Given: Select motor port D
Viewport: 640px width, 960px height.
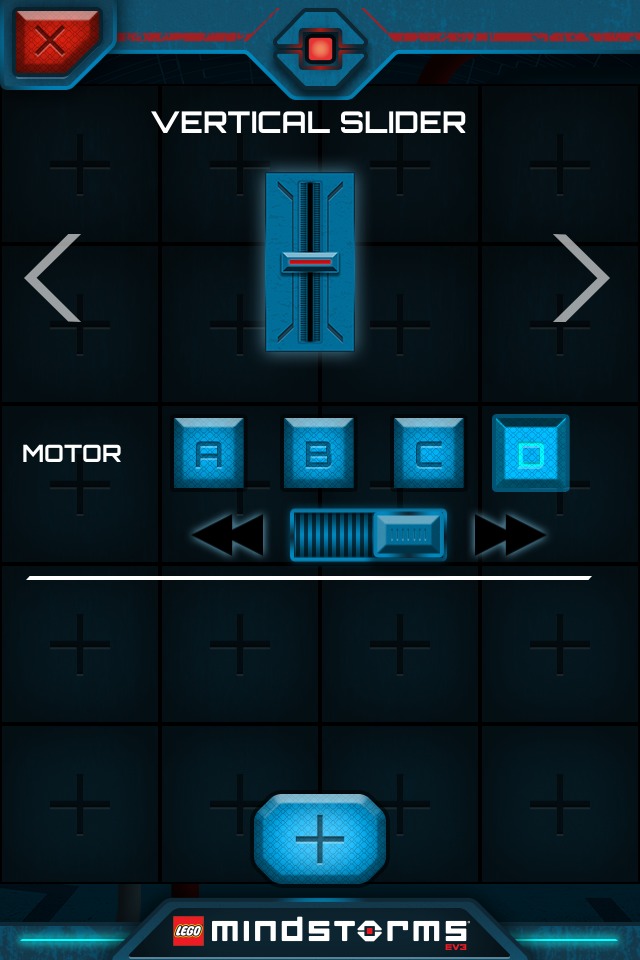Looking at the screenshot, I should click(530, 454).
